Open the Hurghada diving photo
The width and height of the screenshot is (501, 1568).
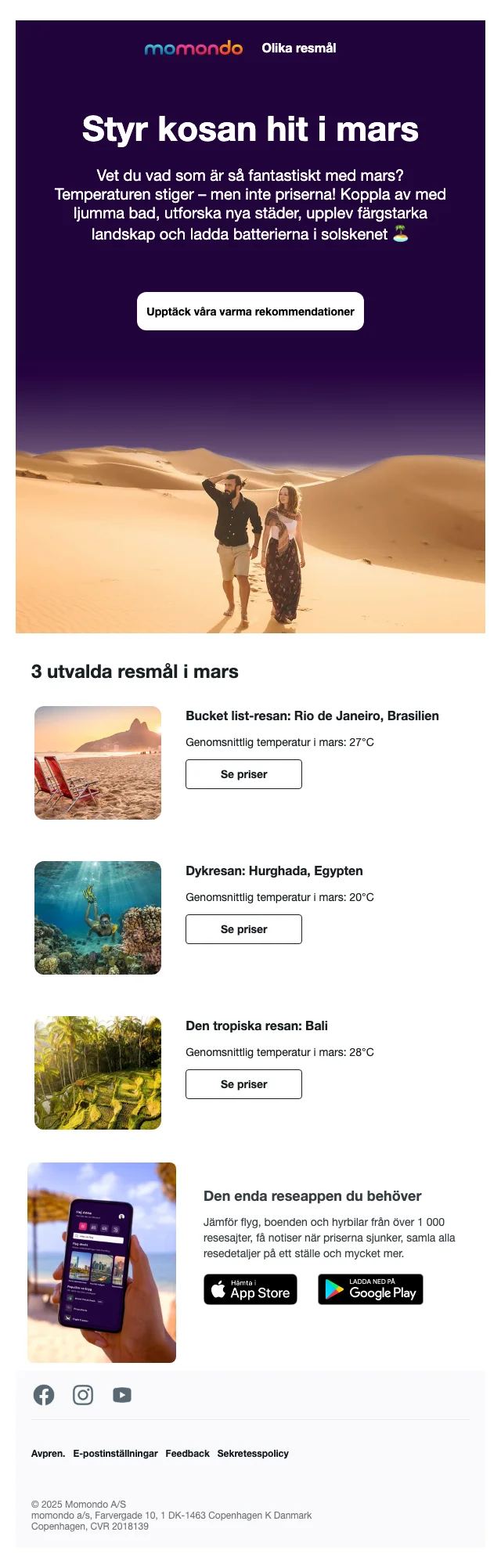(98, 918)
